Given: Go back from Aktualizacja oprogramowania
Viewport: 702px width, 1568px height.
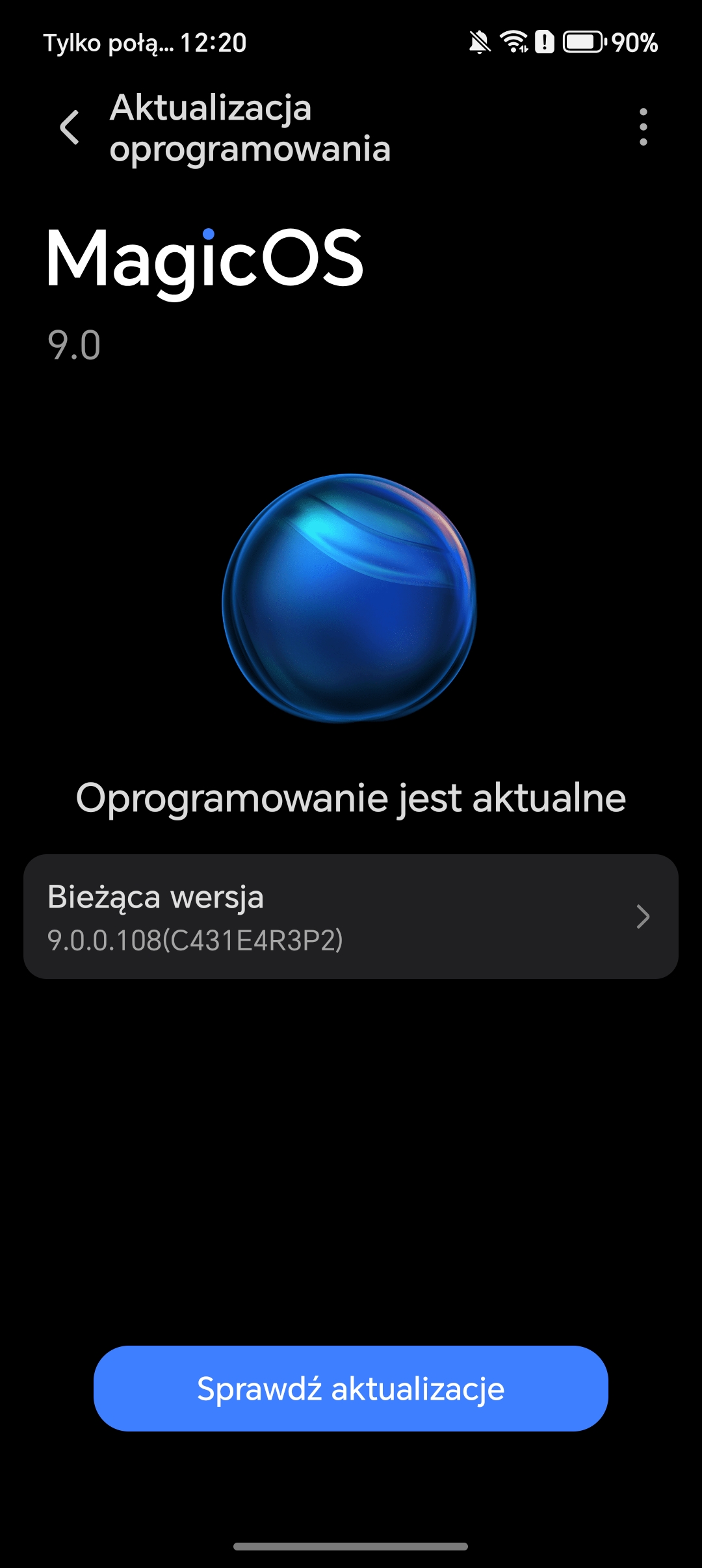Looking at the screenshot, I should tap(70, 127).
